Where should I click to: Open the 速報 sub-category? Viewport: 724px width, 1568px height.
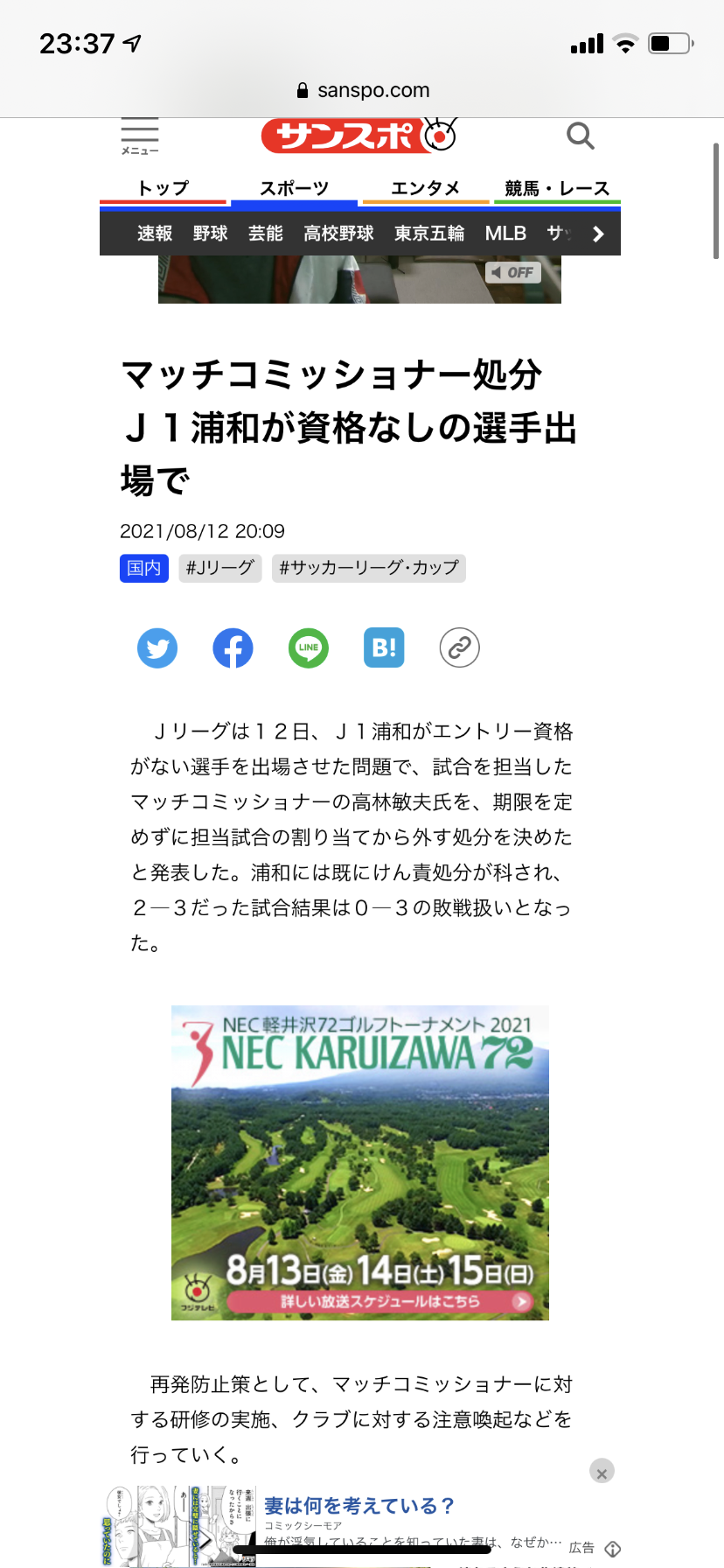[x=155, y=234]
